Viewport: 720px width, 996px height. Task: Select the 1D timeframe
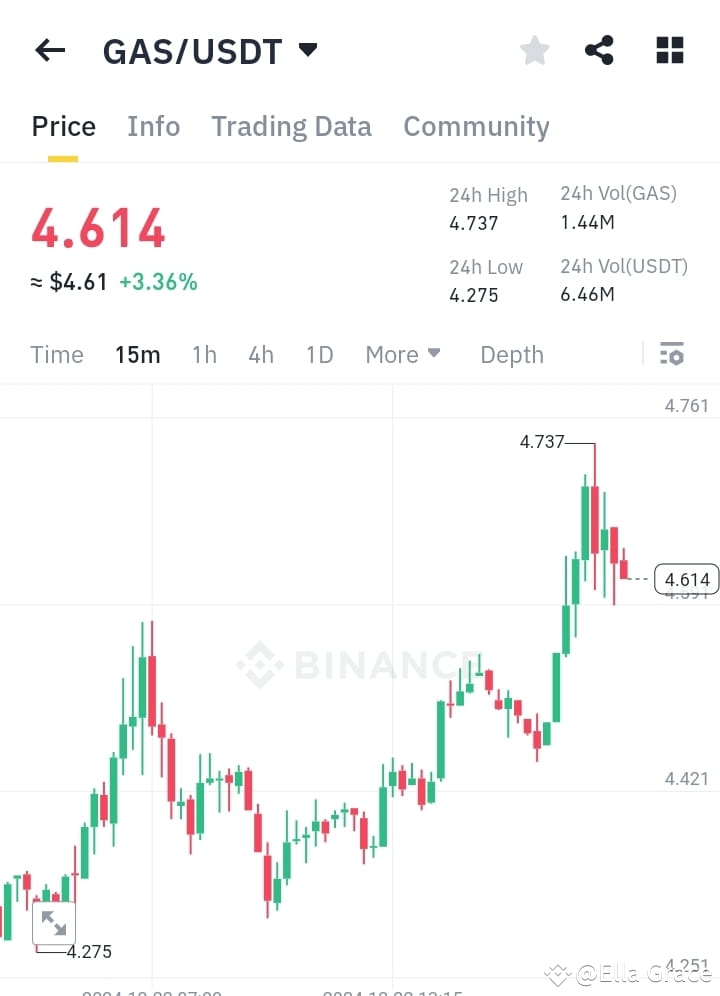(x=319, y=354)
